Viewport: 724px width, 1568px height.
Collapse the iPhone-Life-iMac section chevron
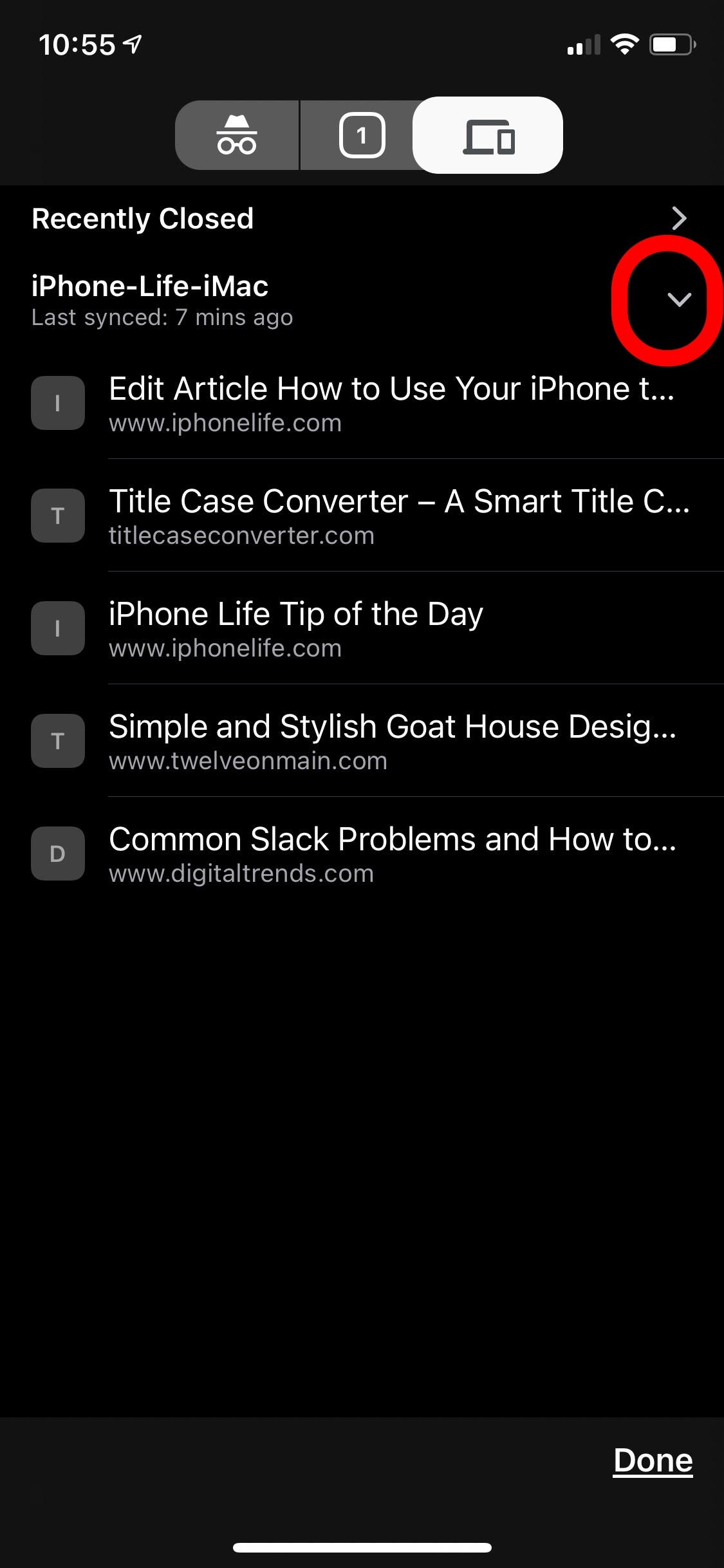(x=679, y=299)
